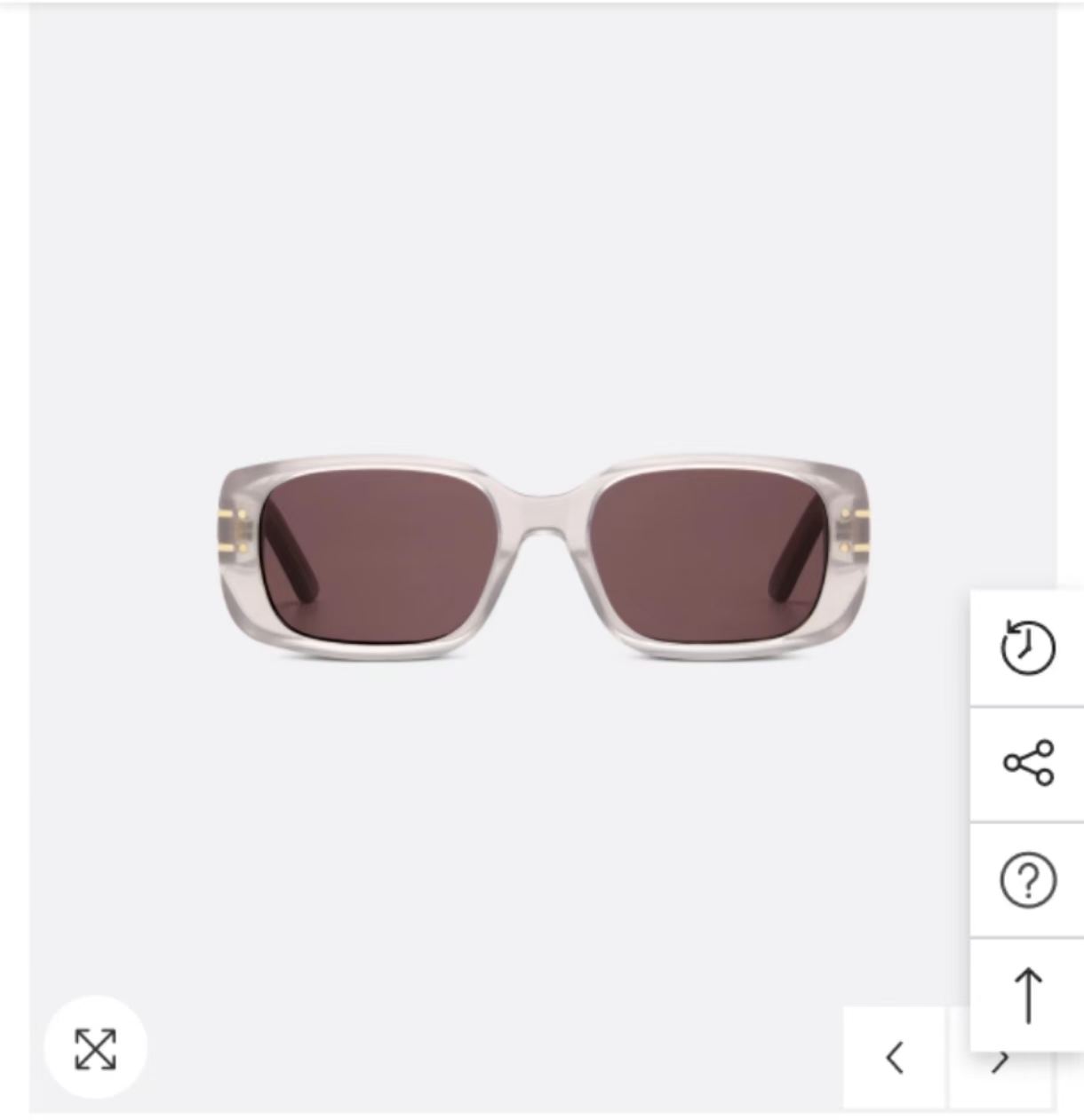
Task: Jump back to top of page
Action: pos(1027,995)
